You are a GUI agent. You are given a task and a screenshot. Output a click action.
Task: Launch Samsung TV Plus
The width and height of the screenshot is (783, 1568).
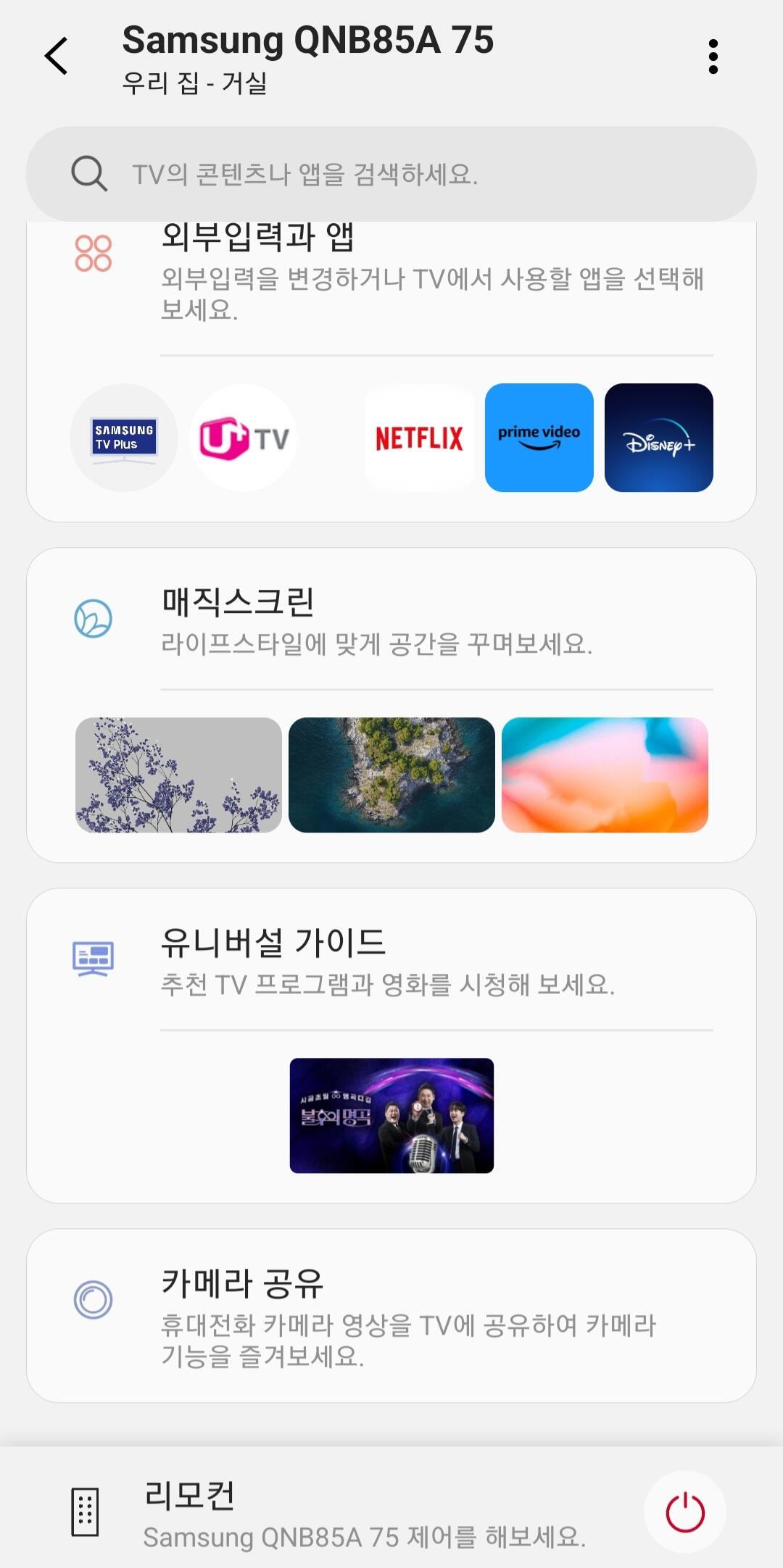click(124, 438)
